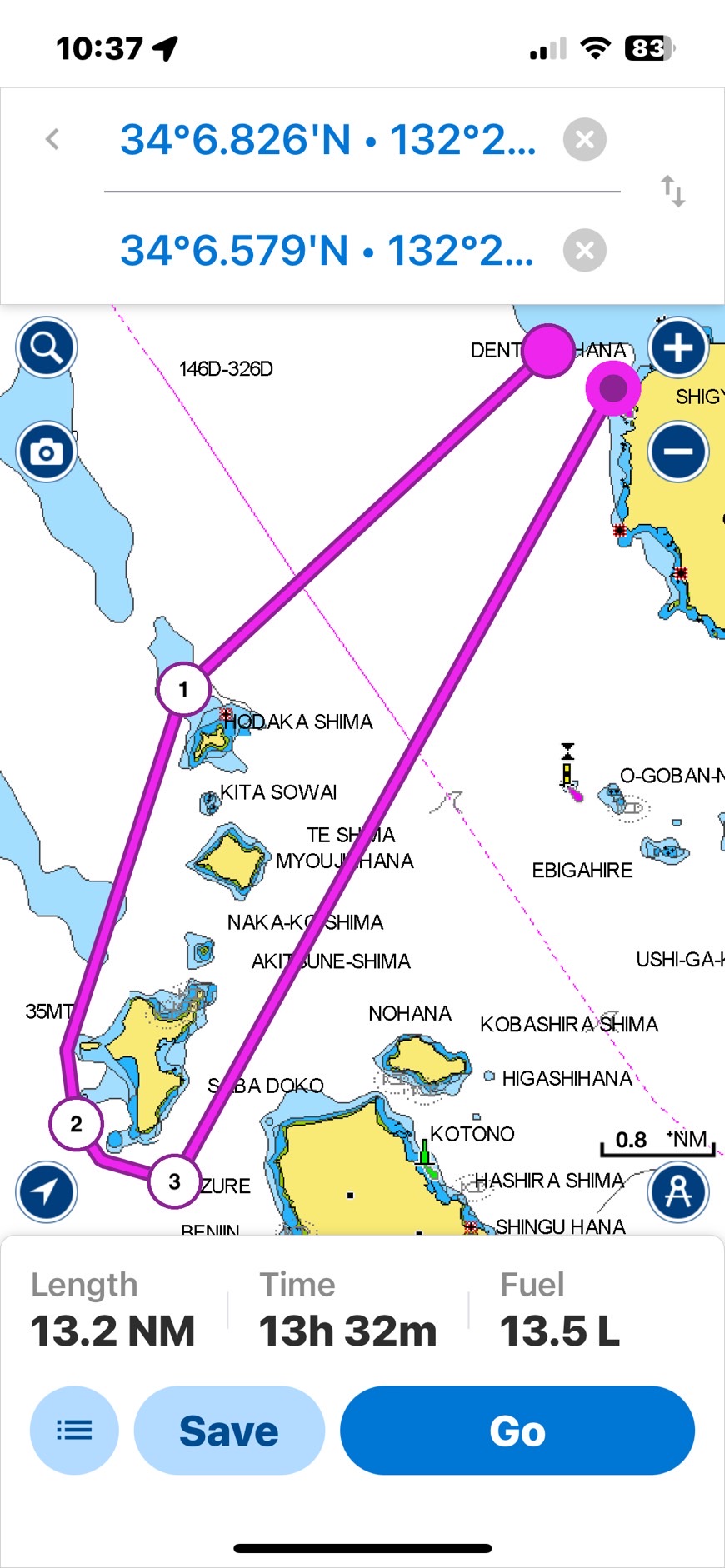Image resolution: width=725 pixels, height=1568 pixels.
Task: Save this route
Action: coord(229,1431)
